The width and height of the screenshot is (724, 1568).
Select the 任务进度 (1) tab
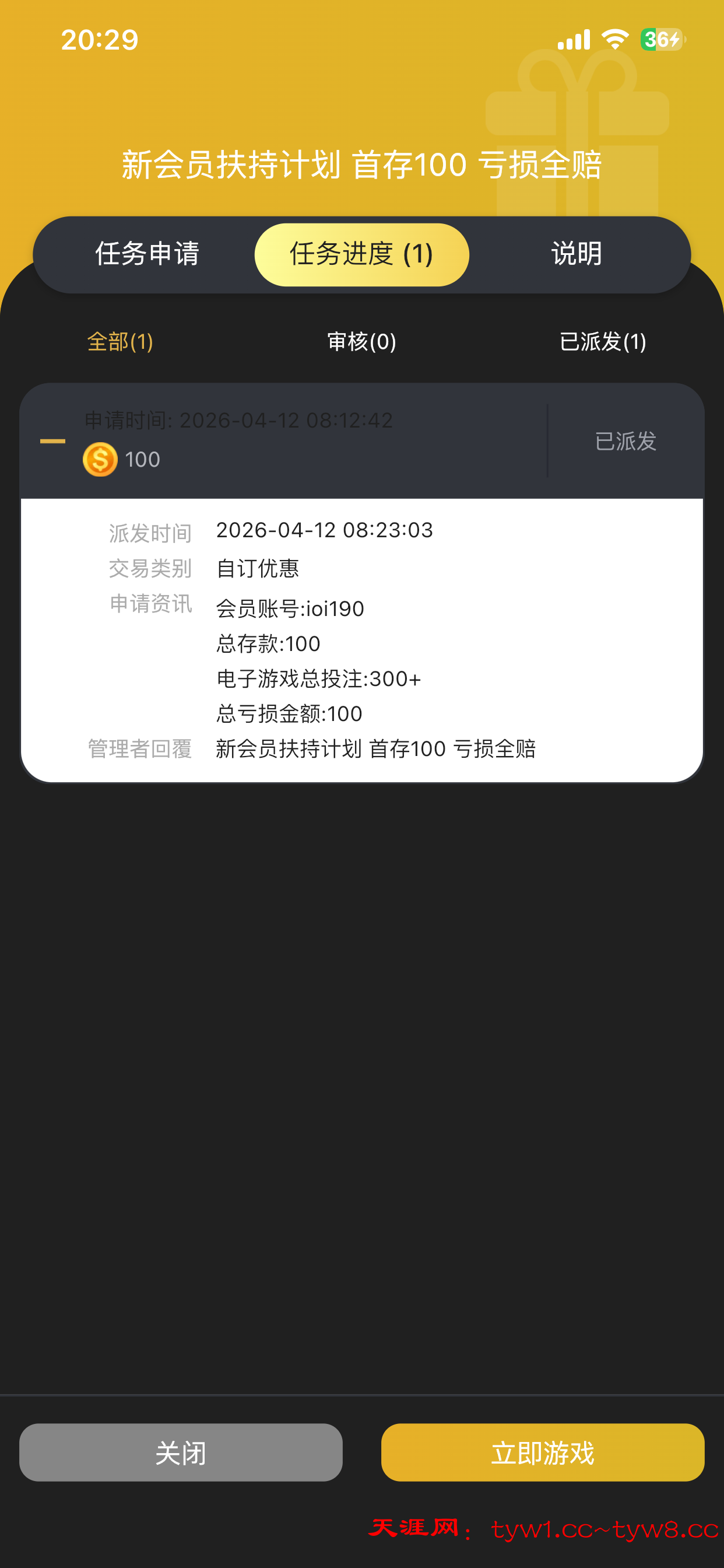[361, 254]
